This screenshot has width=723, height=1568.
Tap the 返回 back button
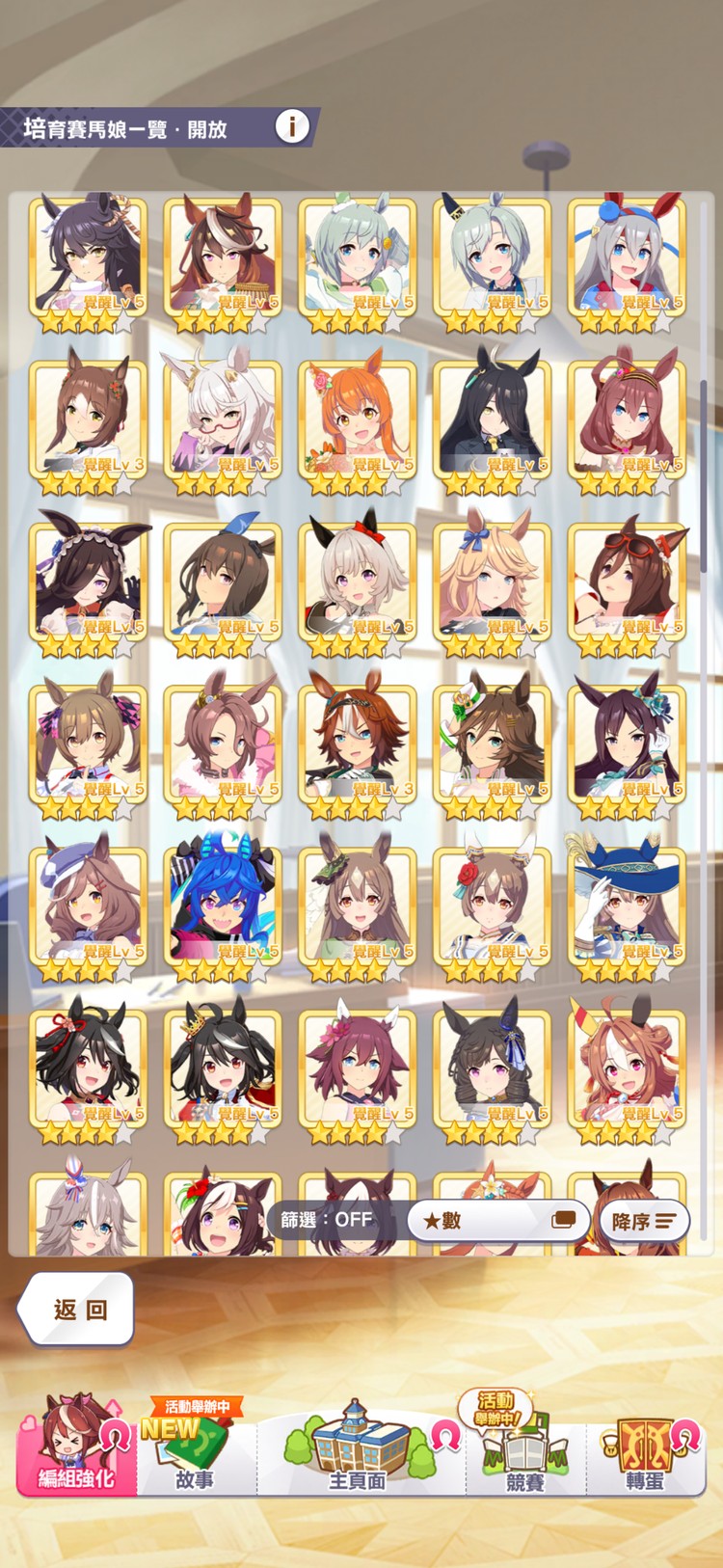(76, 1309)
